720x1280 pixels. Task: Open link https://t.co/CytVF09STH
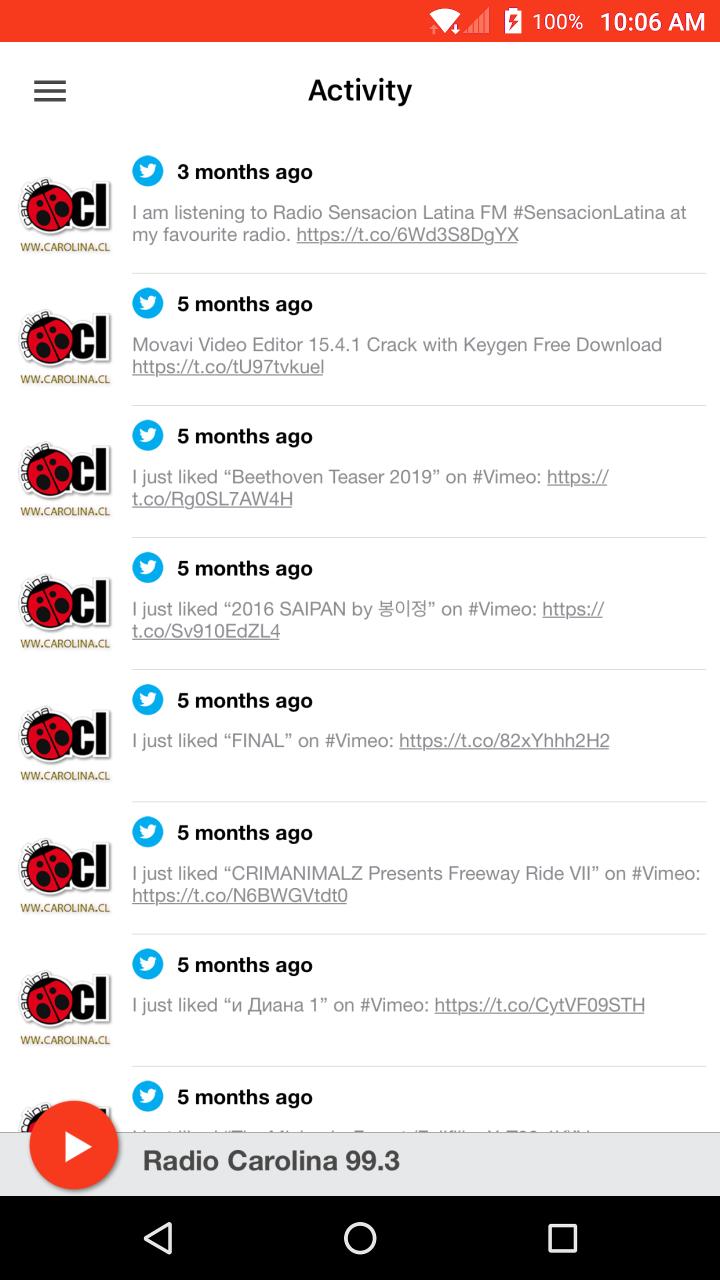pos(539,1005)
